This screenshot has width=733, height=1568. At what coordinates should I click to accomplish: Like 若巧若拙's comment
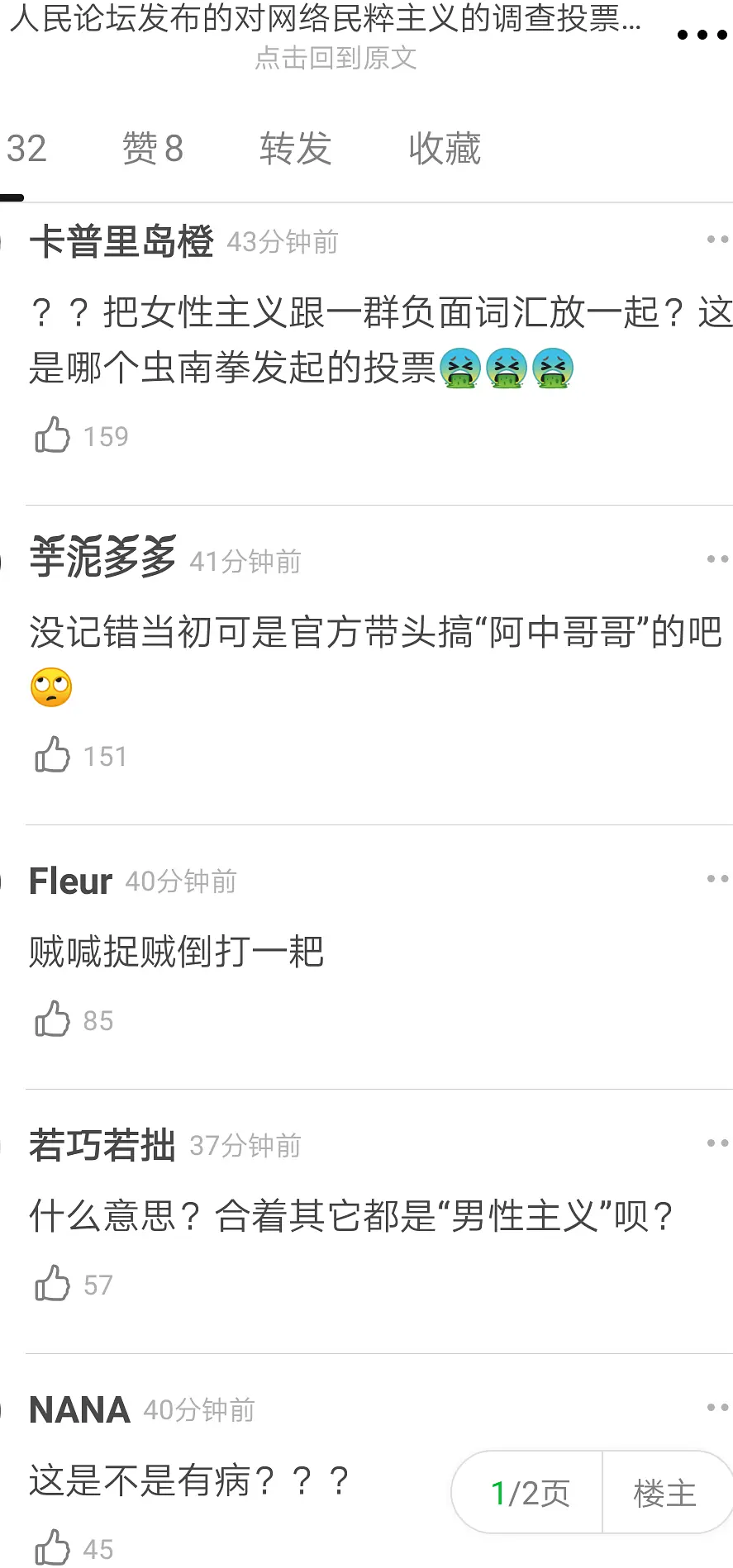pos(53,1284)
